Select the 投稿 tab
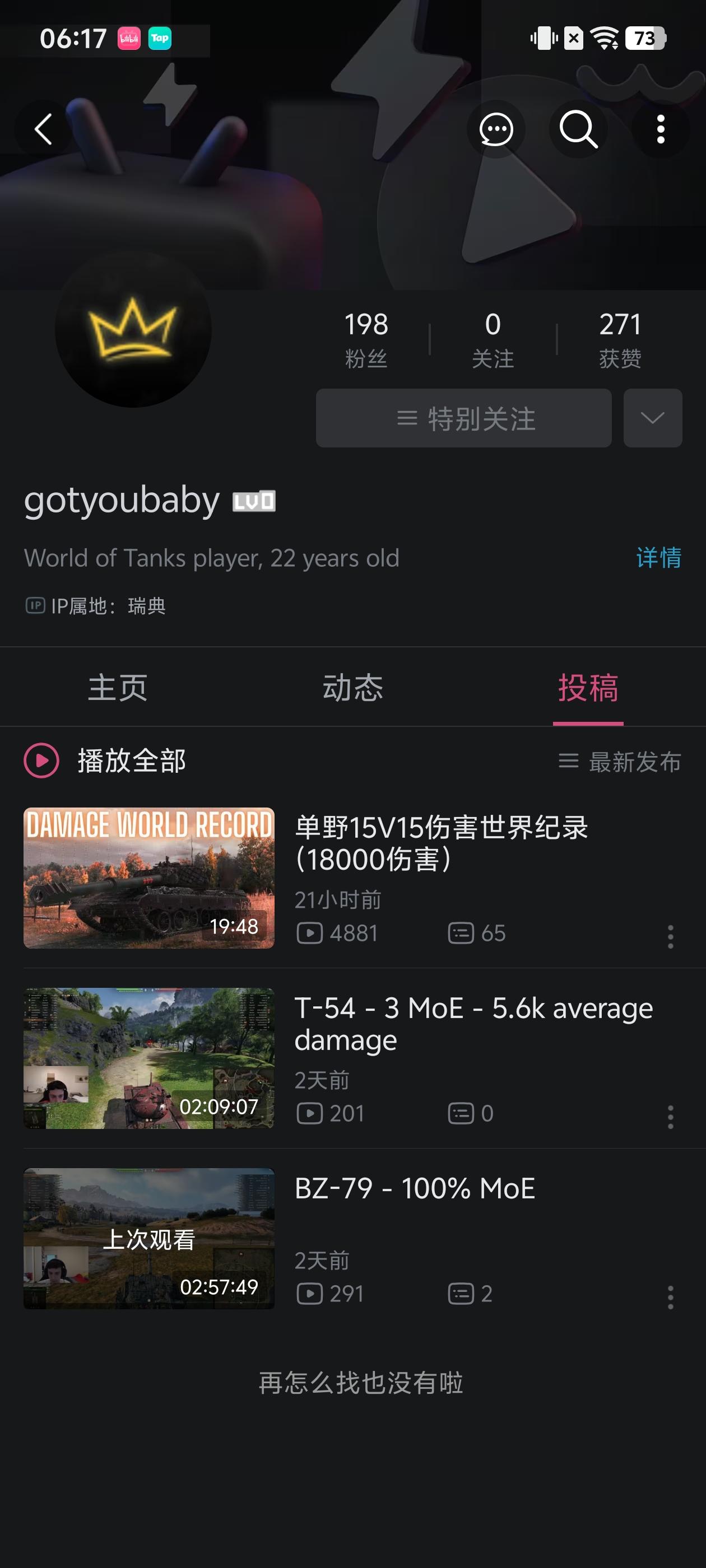Image resolution: width=706 pixels, height=1568 pixels. 588,688
